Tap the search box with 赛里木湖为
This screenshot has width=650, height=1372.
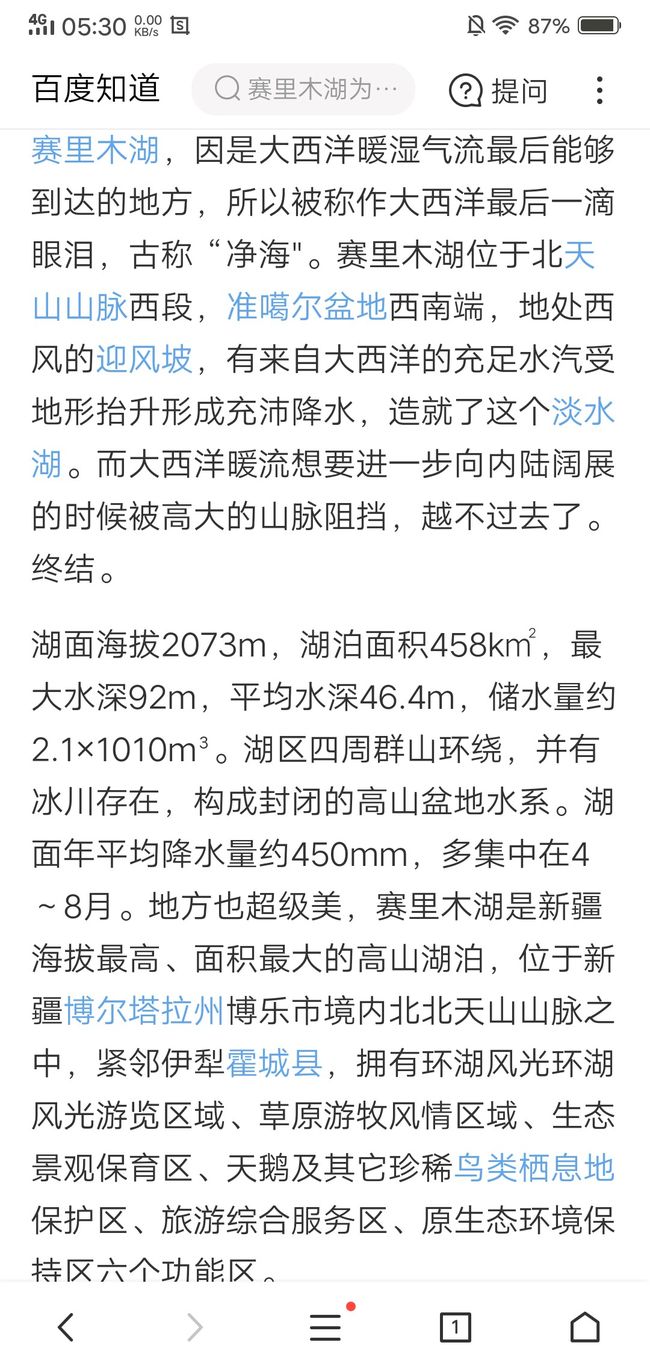tap(303, 90)
